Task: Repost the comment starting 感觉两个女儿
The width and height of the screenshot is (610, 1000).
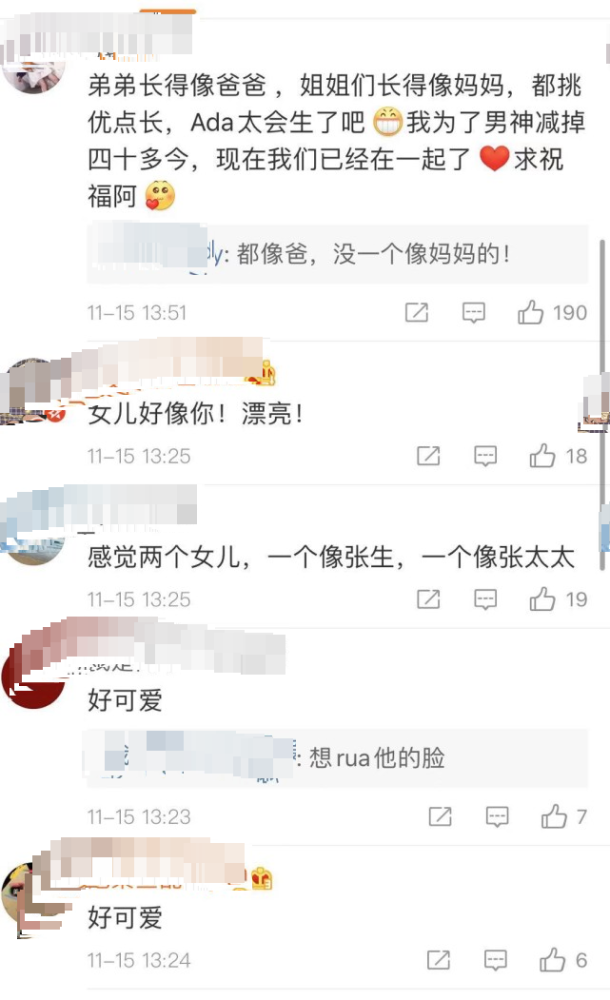Action: click(x=428, y=600)
